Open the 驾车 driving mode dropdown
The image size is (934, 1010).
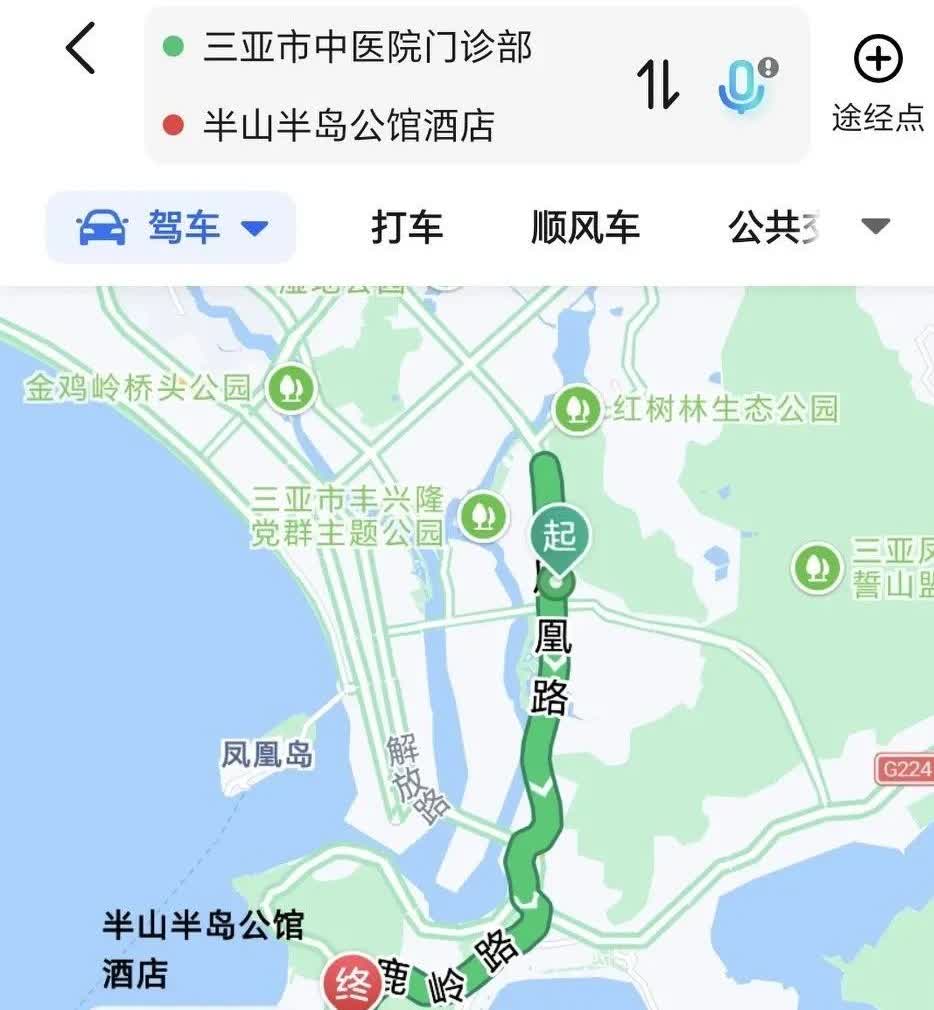tap(171, 227)
